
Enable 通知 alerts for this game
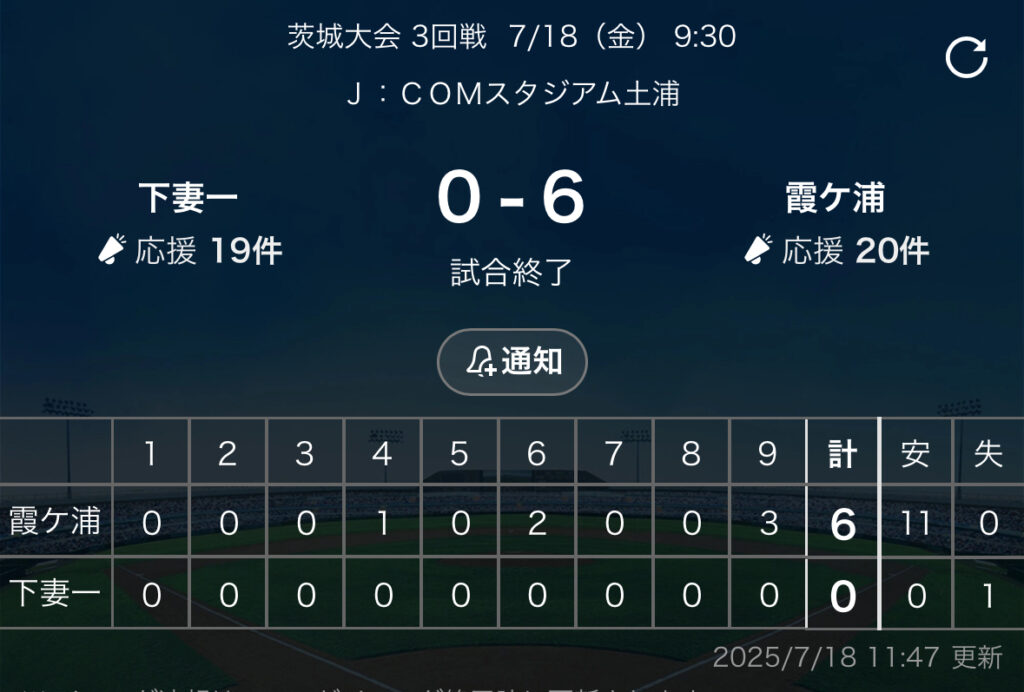tap(512, 362)
